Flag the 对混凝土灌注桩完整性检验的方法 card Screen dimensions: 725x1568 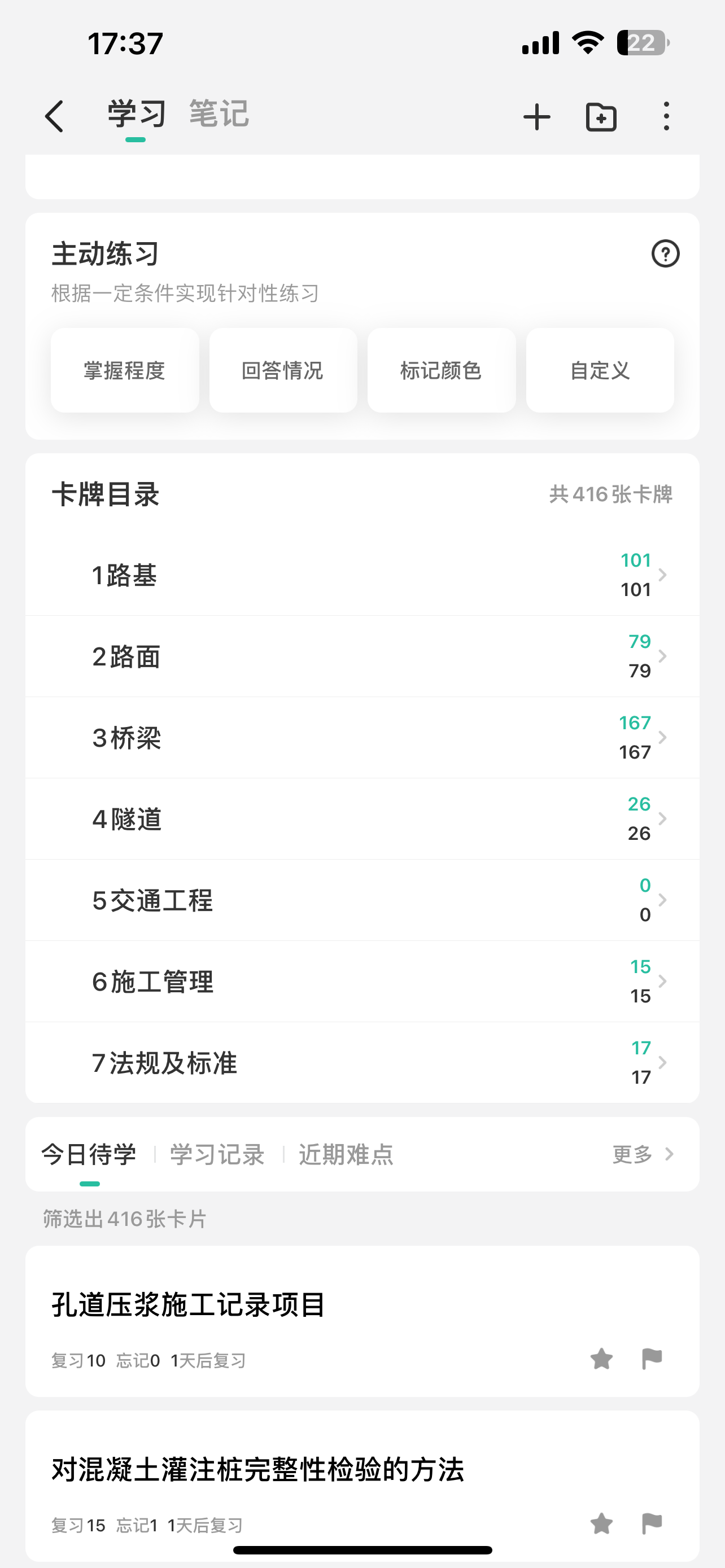click(652, 1524)
